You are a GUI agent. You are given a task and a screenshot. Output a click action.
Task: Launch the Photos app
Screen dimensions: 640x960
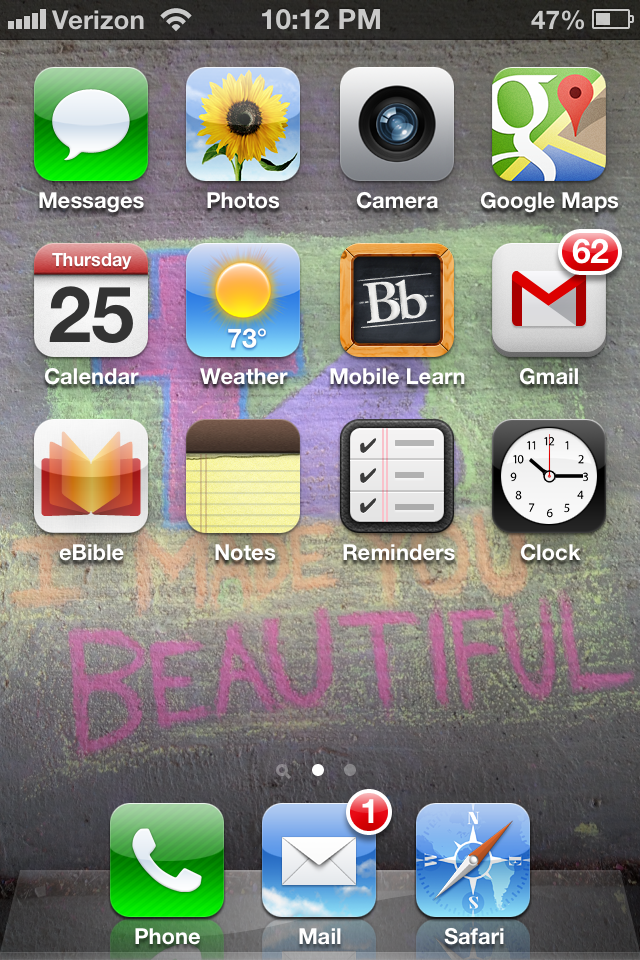click(x=243, y=124)
